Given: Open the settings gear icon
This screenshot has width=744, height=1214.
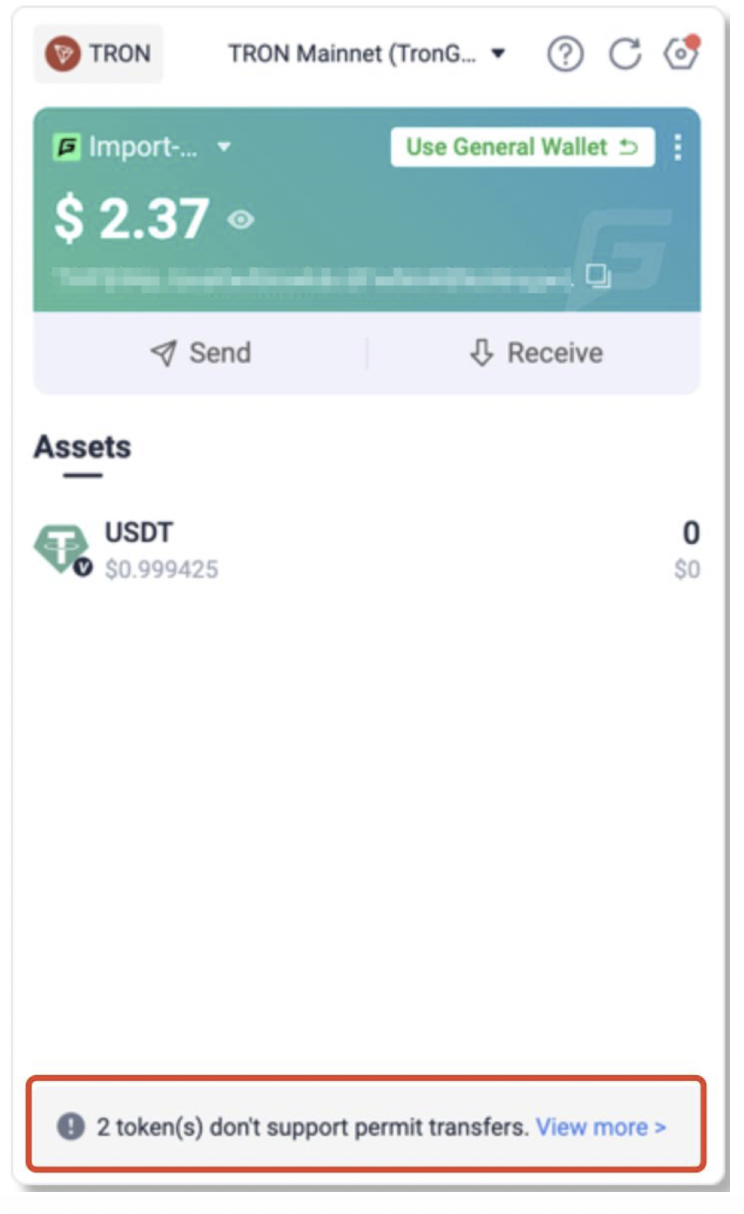Looking at the screenshot, I should (x=680, y=53).
